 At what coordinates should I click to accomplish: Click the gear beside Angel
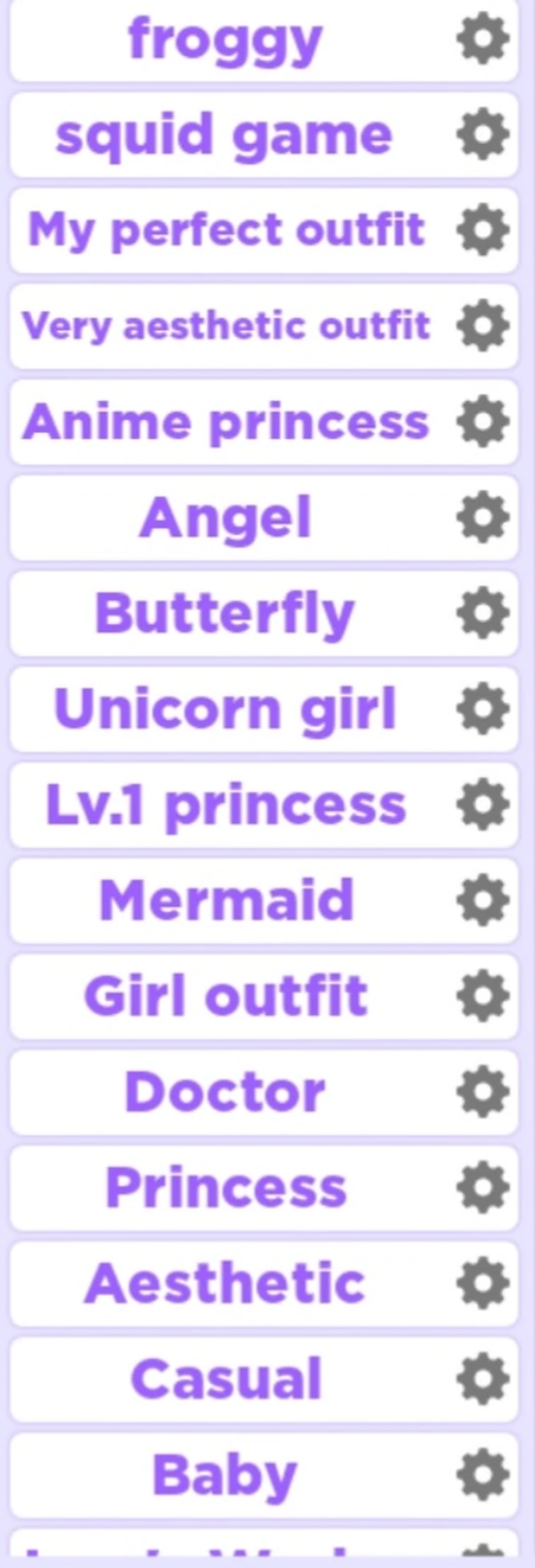(x=483, y=517)
